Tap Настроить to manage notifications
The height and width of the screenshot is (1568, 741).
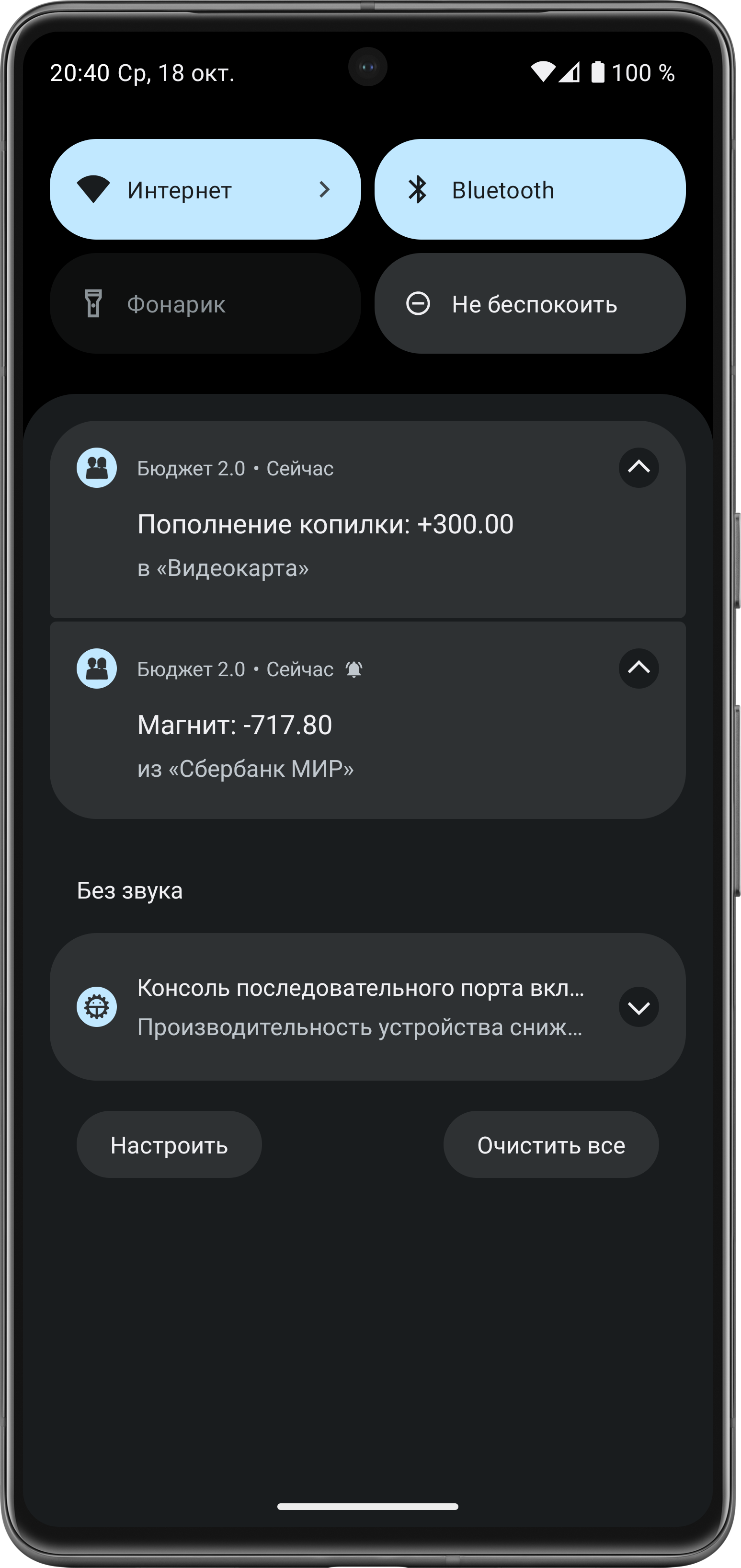pos(169,1145)
